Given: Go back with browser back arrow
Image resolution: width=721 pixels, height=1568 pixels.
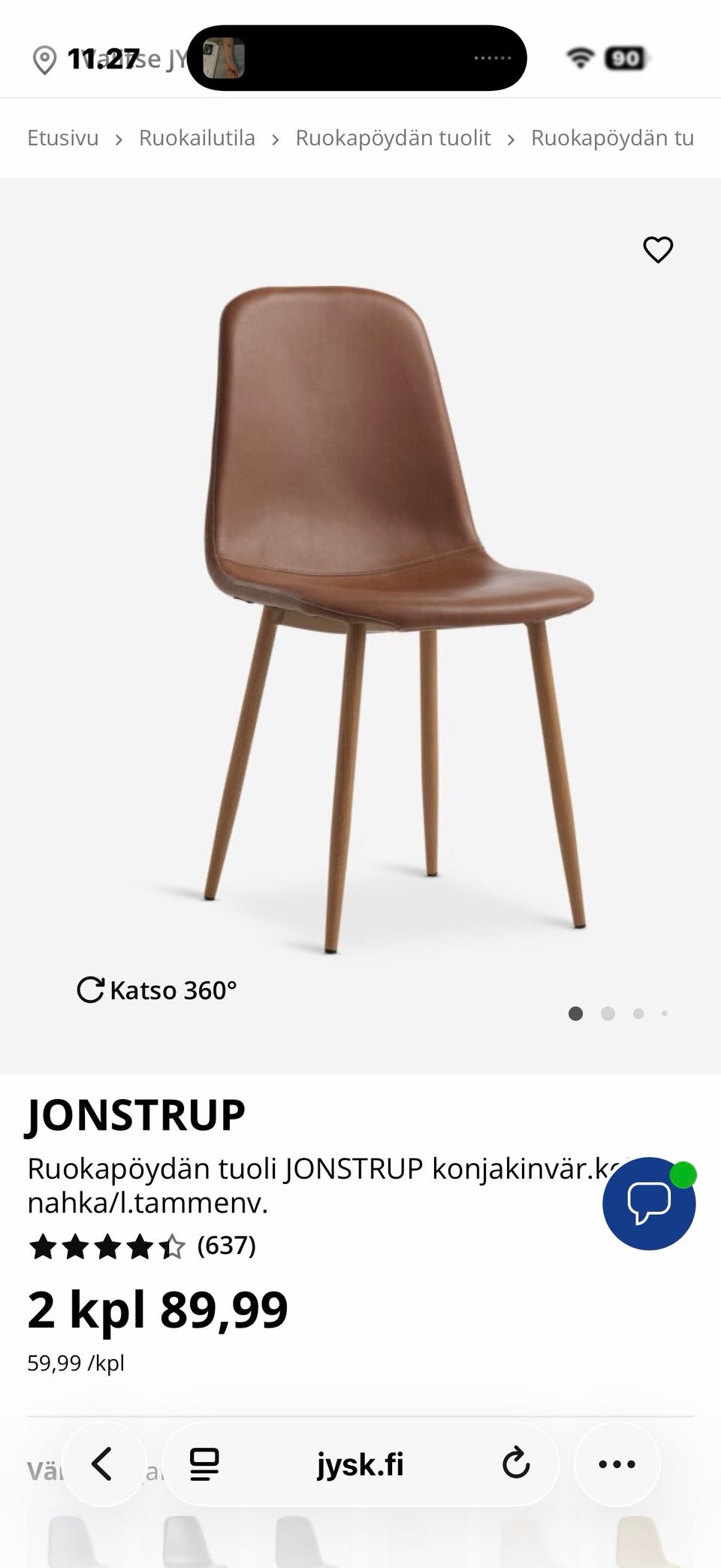Looking at the screenshot, I should click(x=103, y=1464).
